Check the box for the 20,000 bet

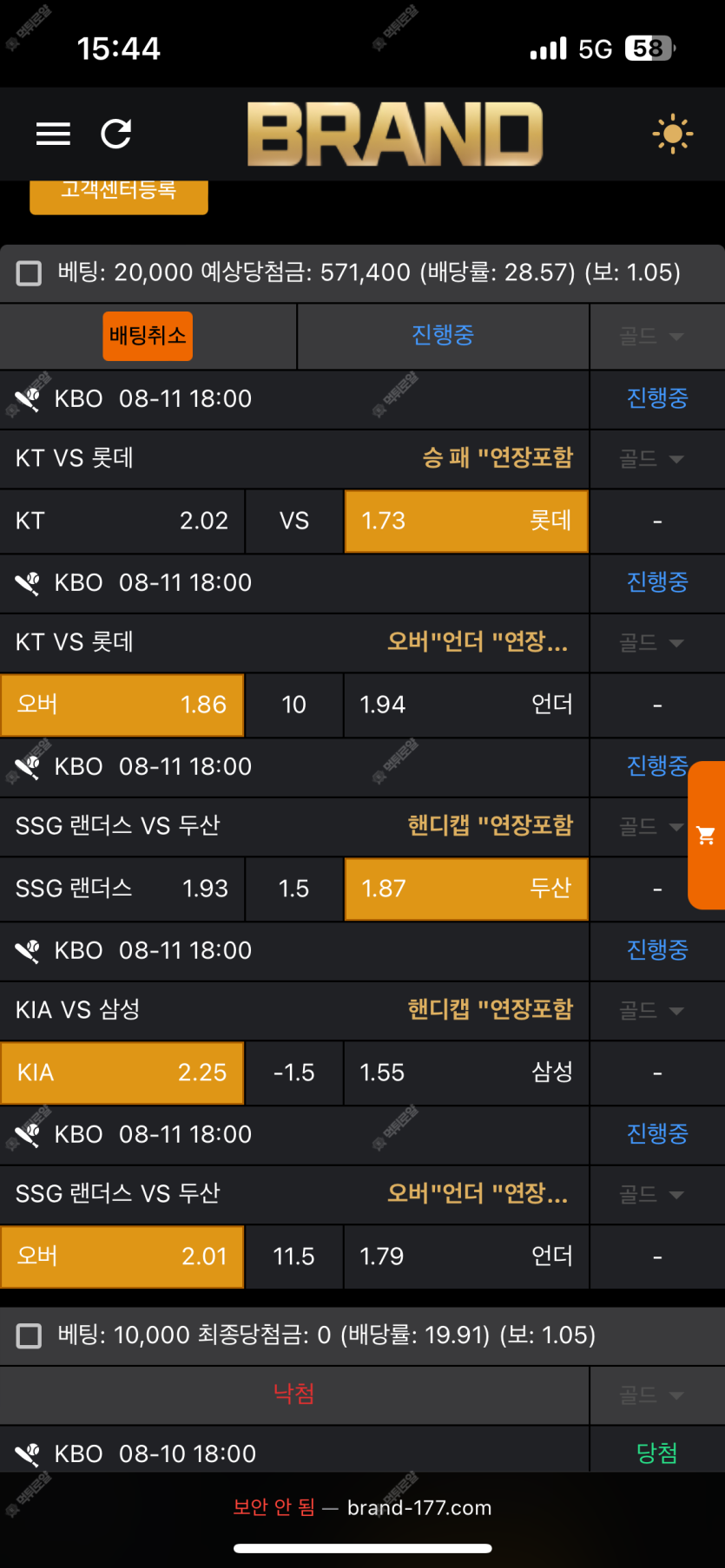(x=30, y=273)
